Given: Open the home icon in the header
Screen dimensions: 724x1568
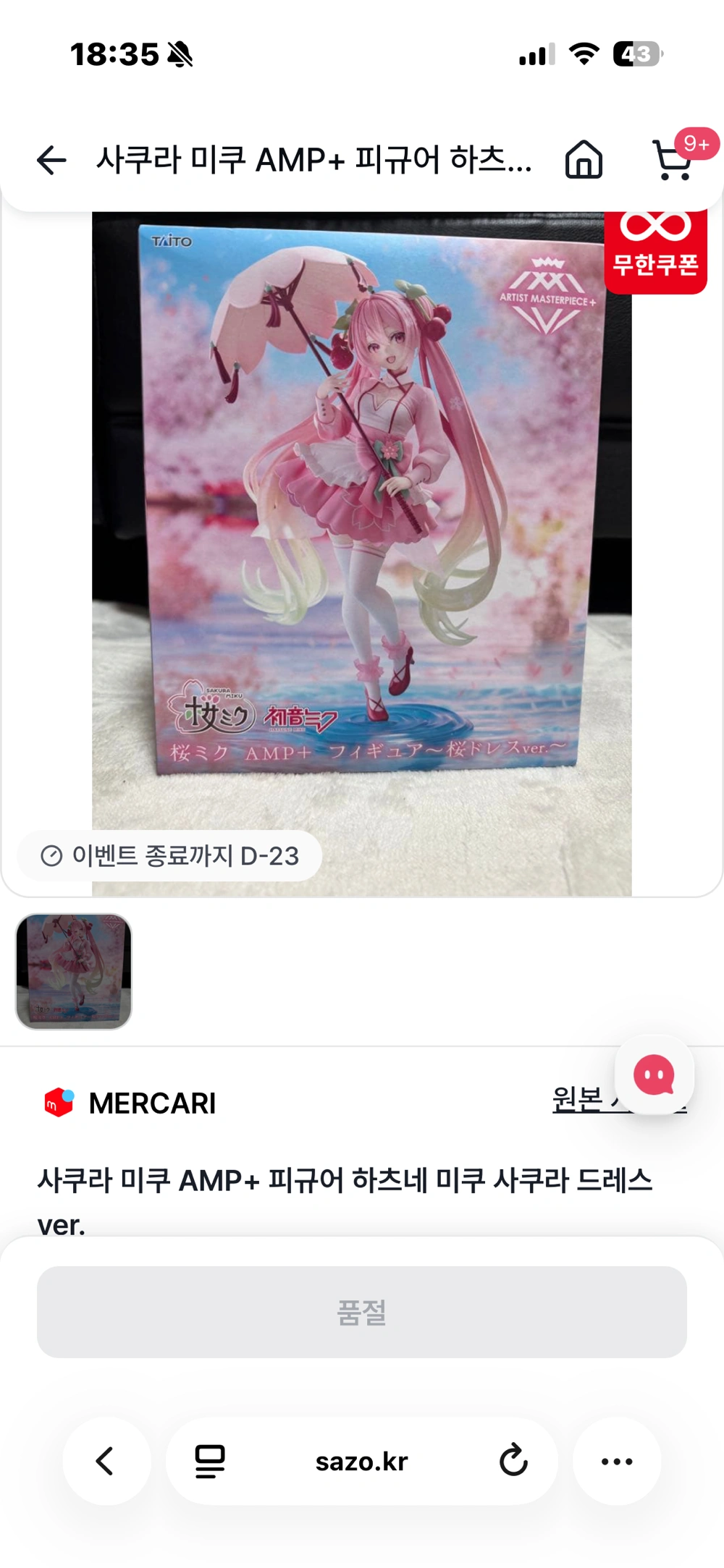Looking at the screenshot, I should pos(584,159).
